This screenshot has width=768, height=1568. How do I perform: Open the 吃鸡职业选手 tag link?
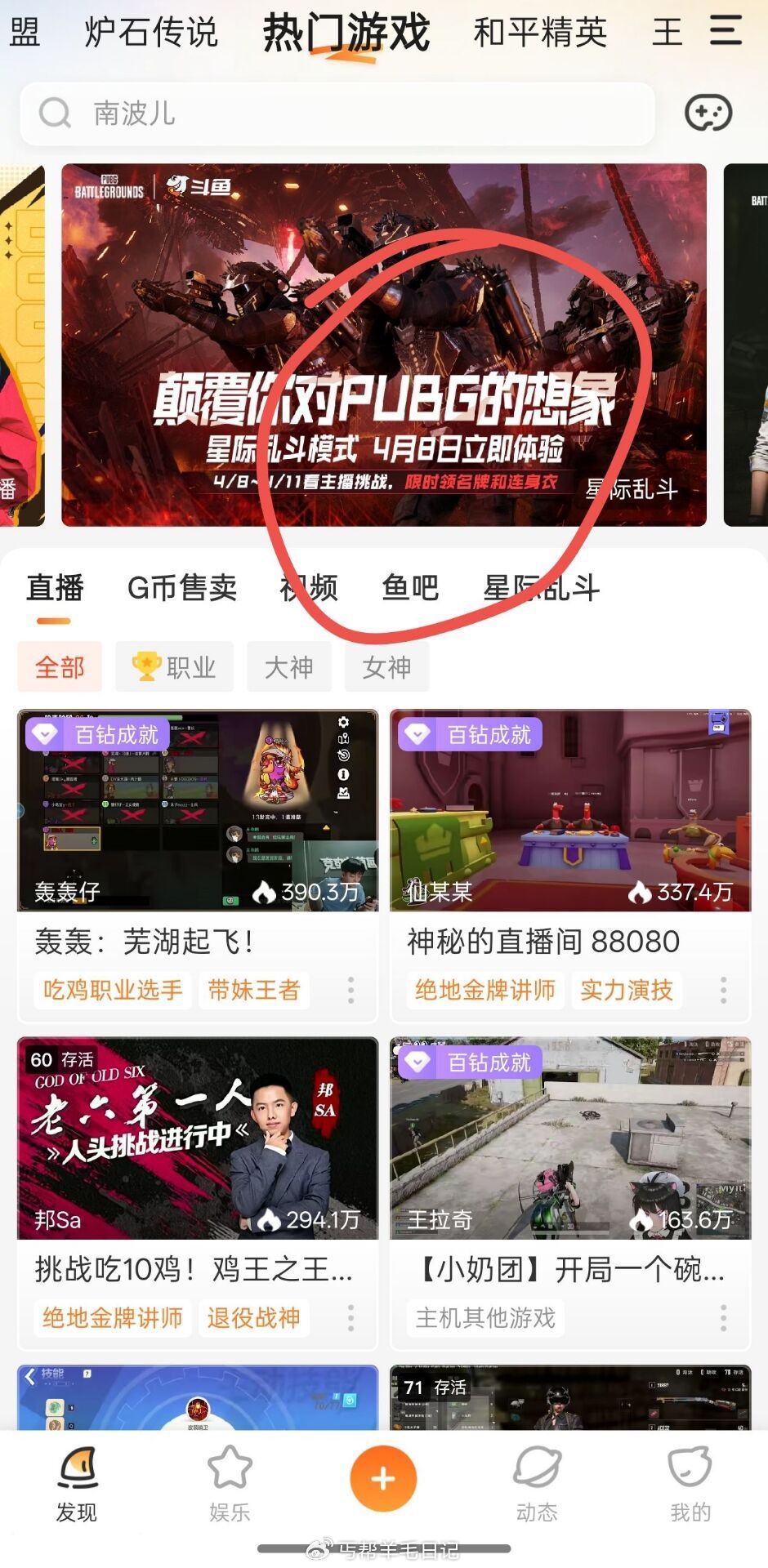coord(111,990)
